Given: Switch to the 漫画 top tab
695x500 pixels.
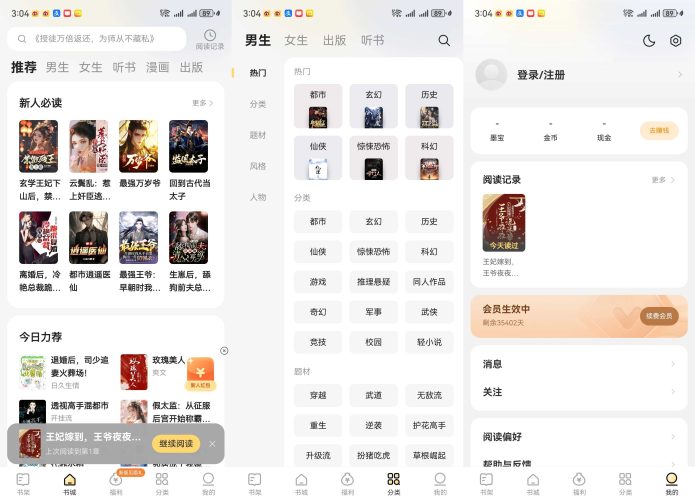Looking at the screenshot, I should coord(157,67).
